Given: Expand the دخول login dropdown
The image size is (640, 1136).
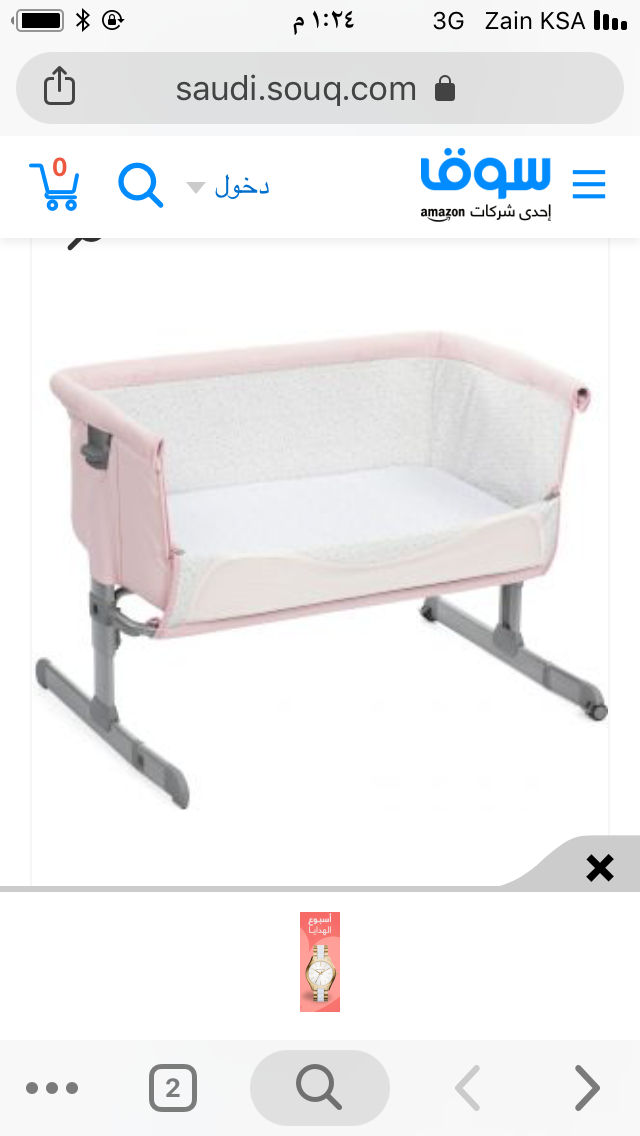Looking at the screenshot, I should pyautogui.click(x=228, y=187).
